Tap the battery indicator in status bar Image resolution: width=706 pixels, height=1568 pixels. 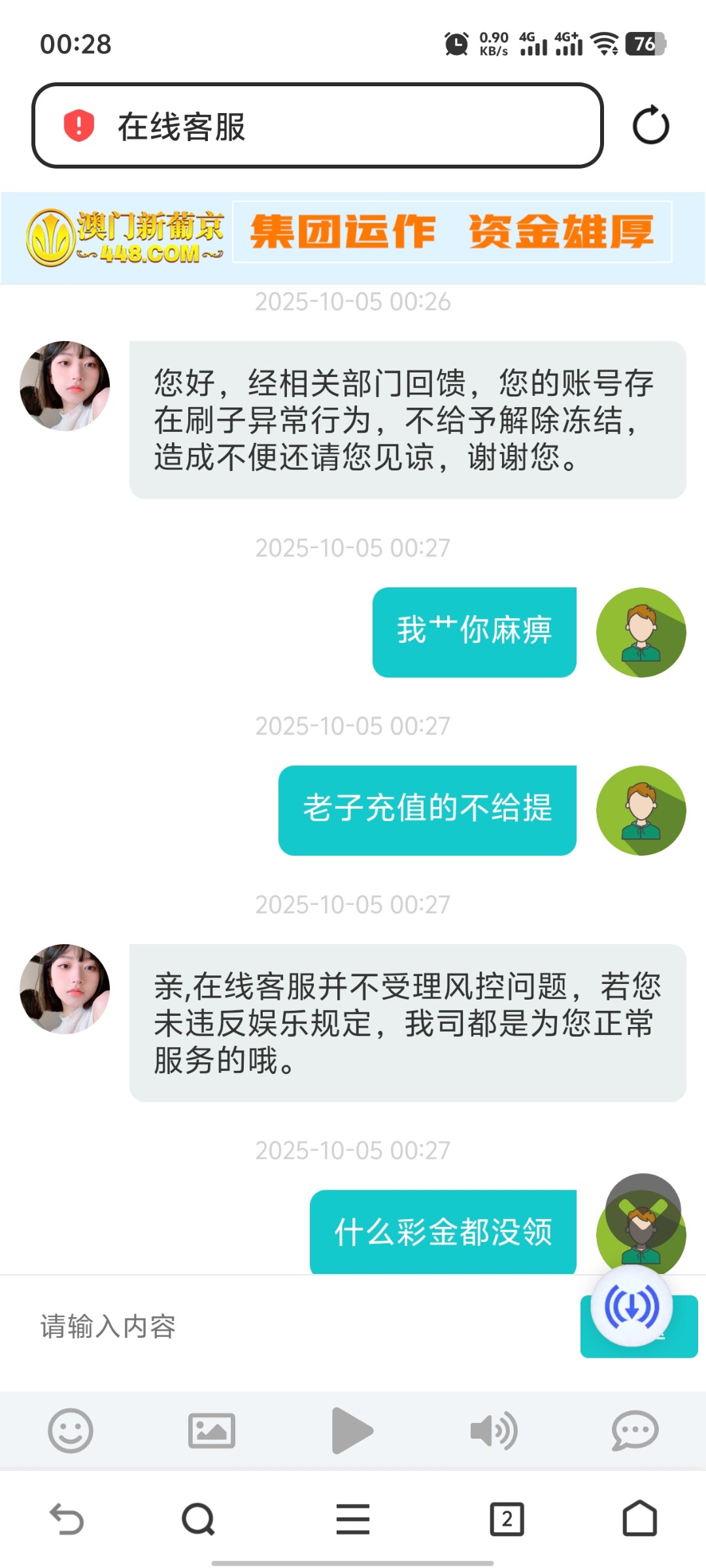point(645,44)
